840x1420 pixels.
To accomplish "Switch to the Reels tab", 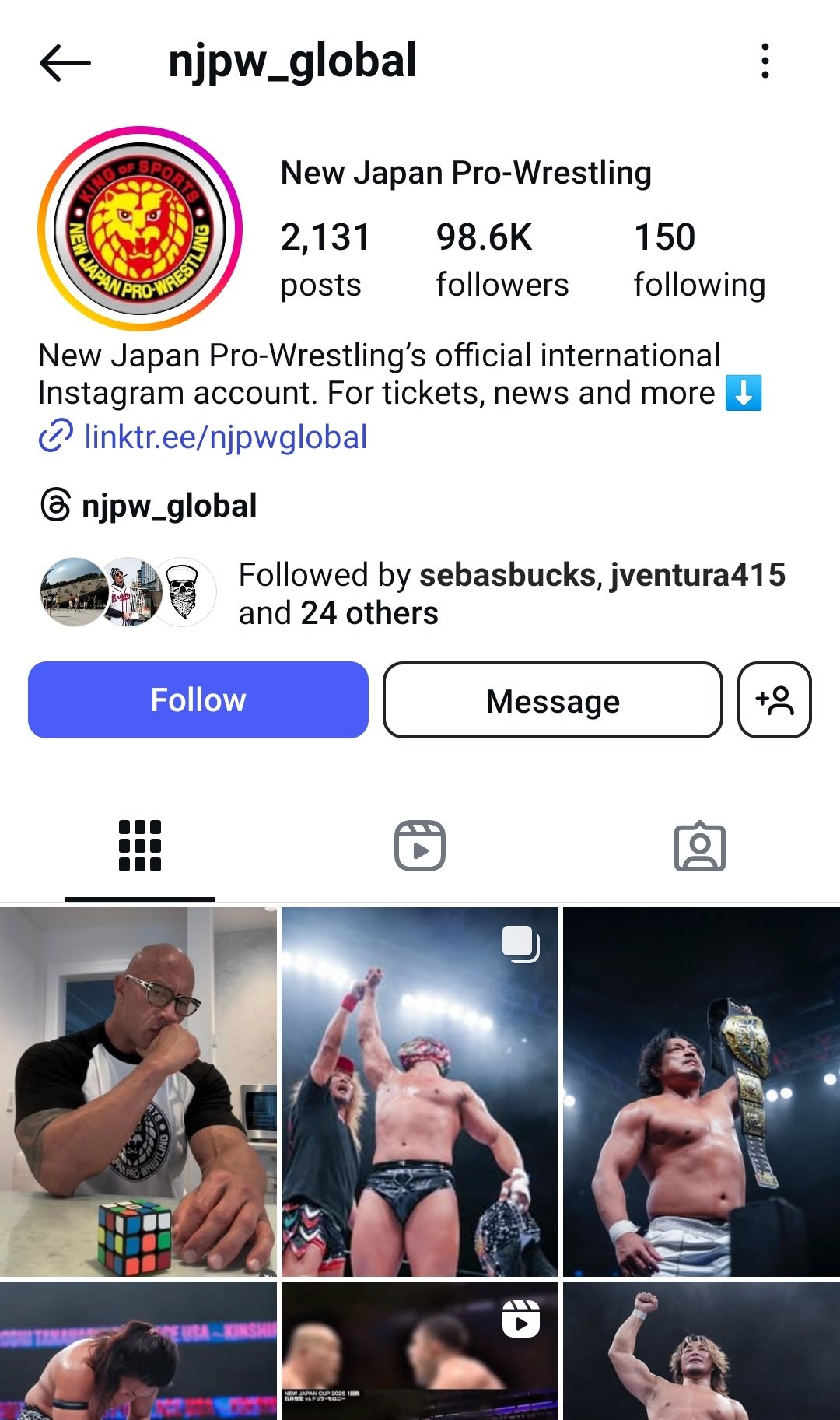I will pyautogui.click(x=420, y=846).
